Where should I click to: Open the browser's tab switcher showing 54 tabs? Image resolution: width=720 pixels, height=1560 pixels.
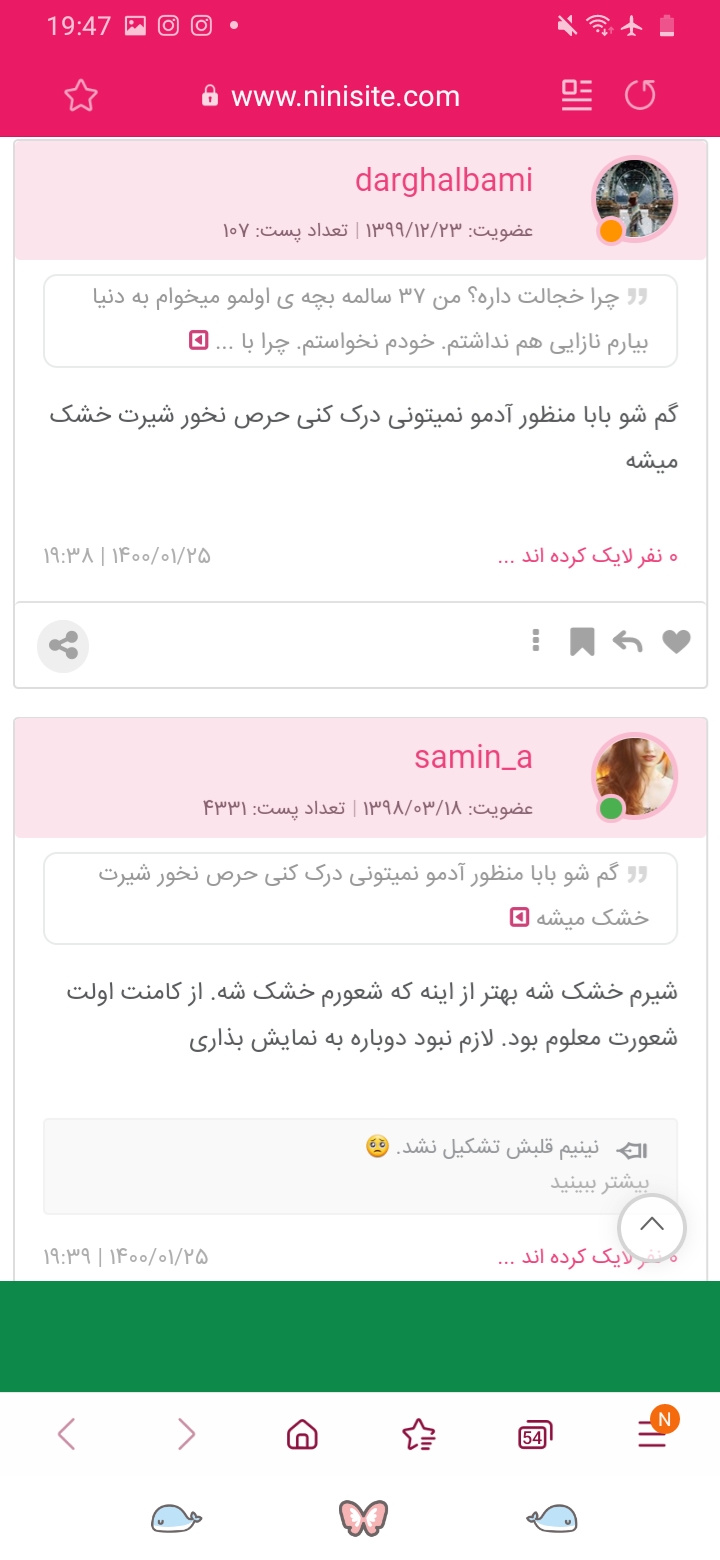(535, 1436)
